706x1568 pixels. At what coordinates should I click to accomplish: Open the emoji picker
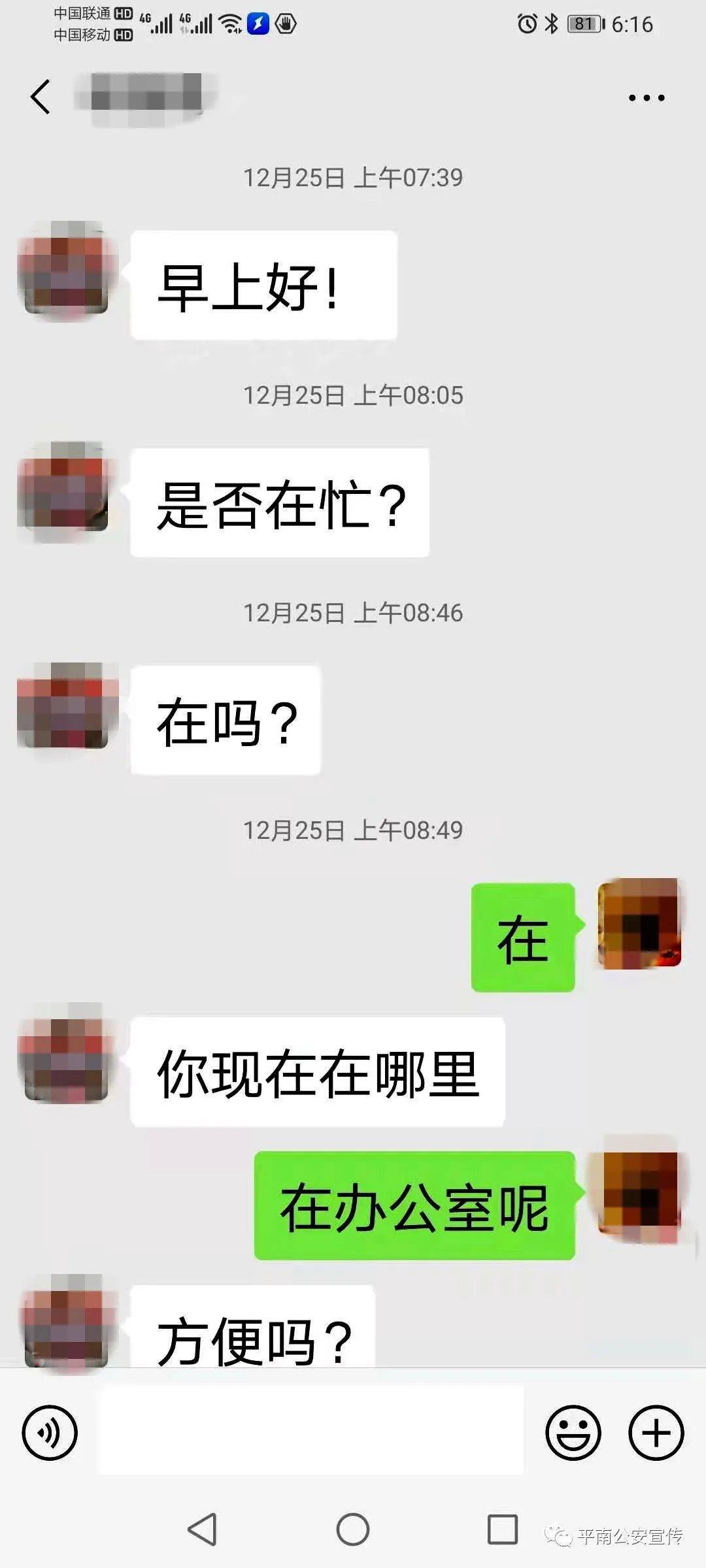(x=573, y=1433)
